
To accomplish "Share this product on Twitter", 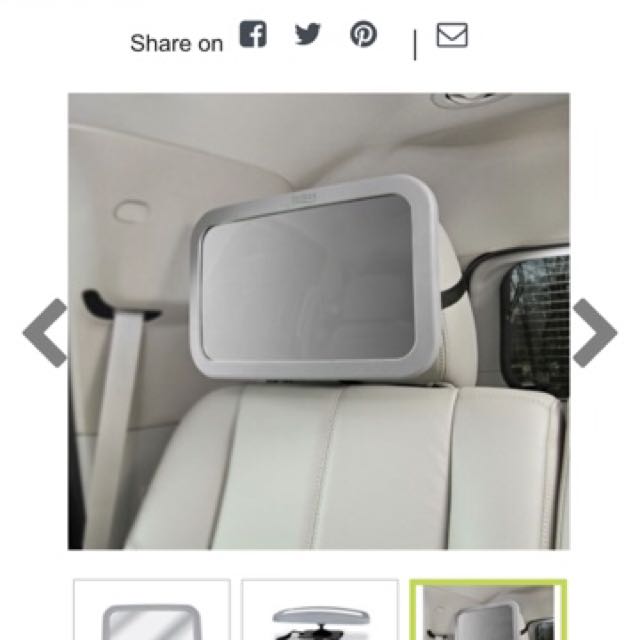I will click(x=308, y=35).
